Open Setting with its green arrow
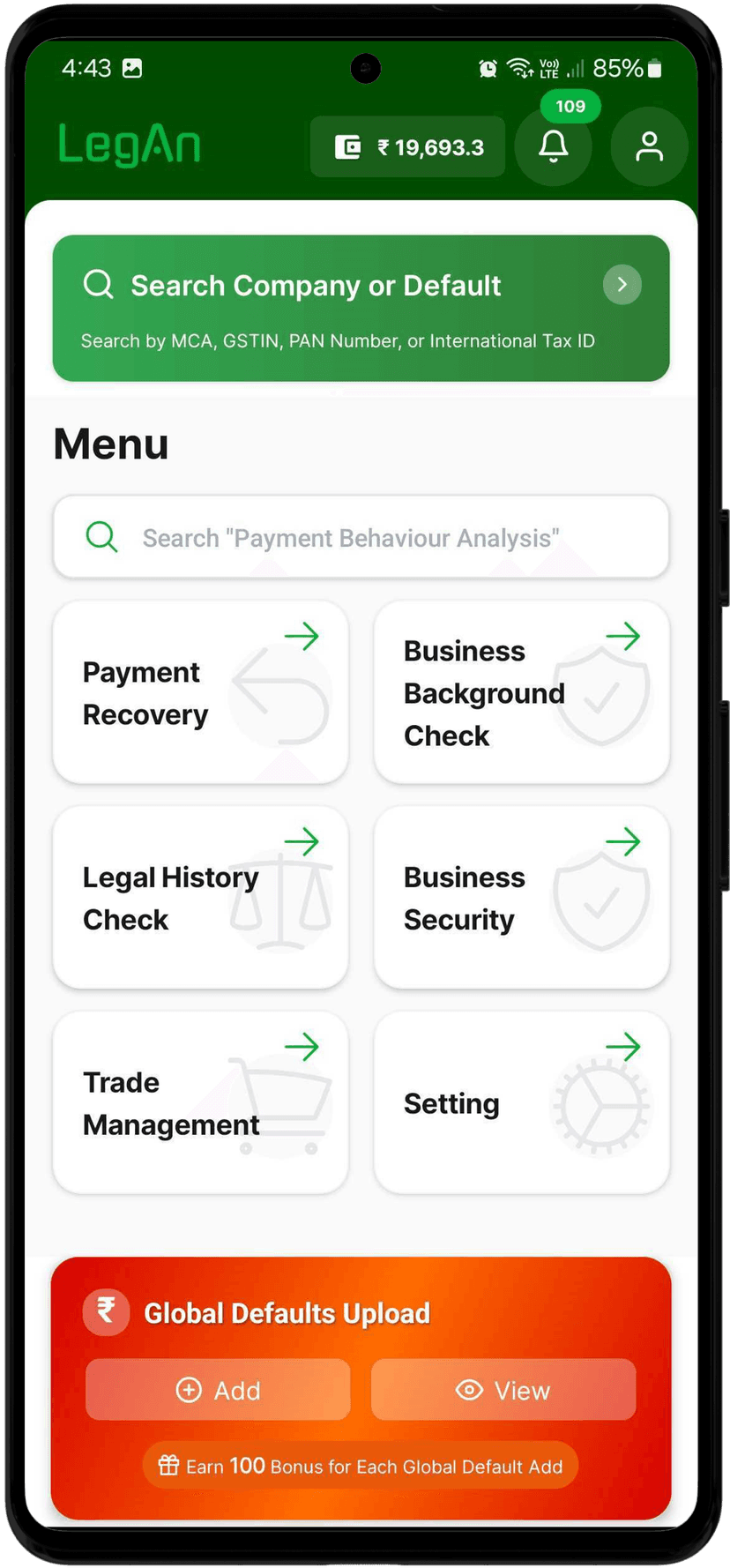This screenshot has width=730, height=1568. pos(623,1047)
